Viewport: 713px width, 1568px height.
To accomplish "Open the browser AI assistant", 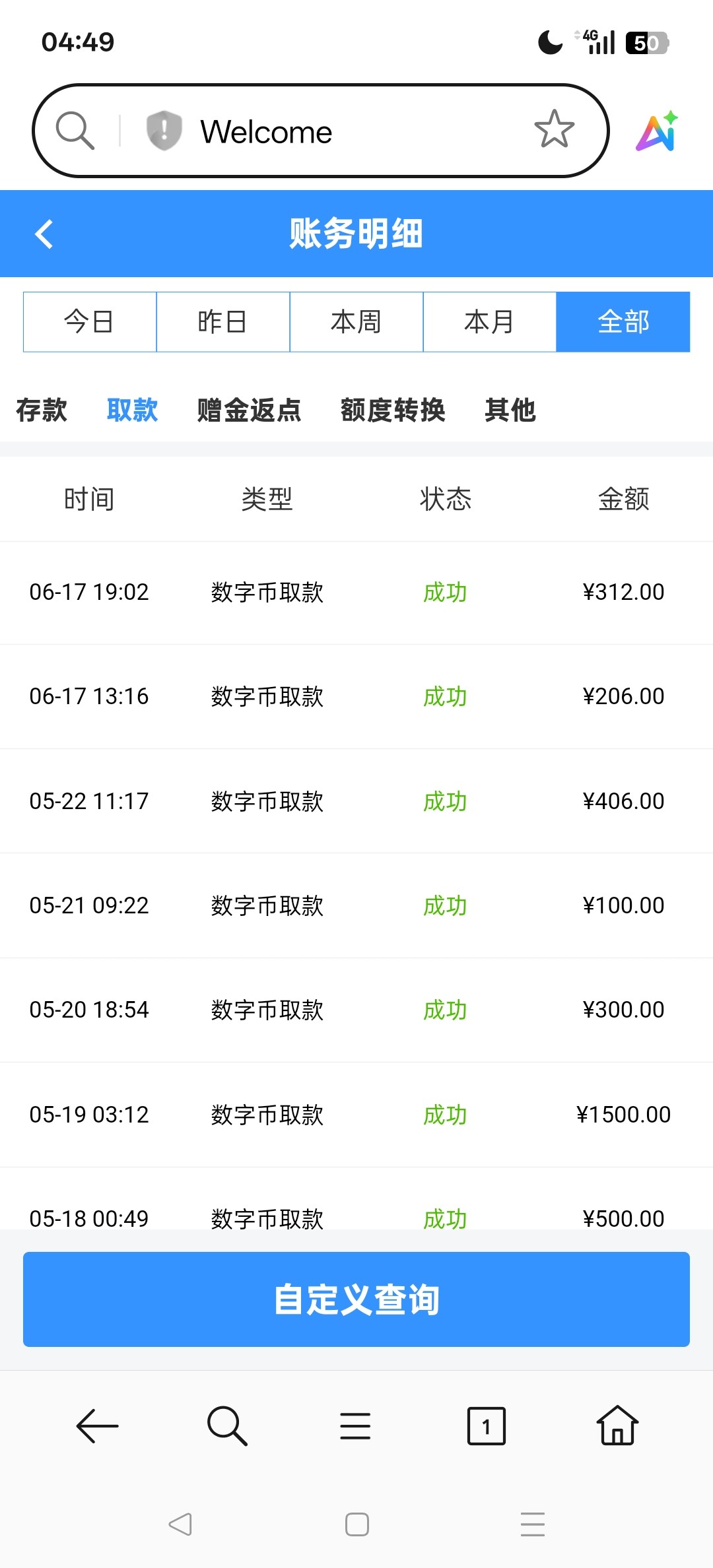I will (658, 131).
